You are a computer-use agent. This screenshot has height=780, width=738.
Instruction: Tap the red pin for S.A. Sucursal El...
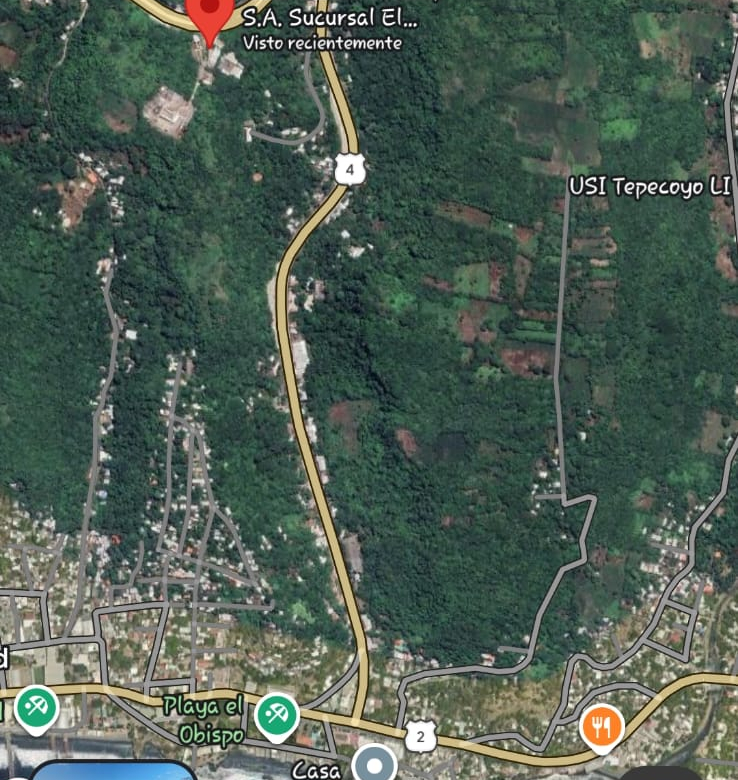coord(210,19)
